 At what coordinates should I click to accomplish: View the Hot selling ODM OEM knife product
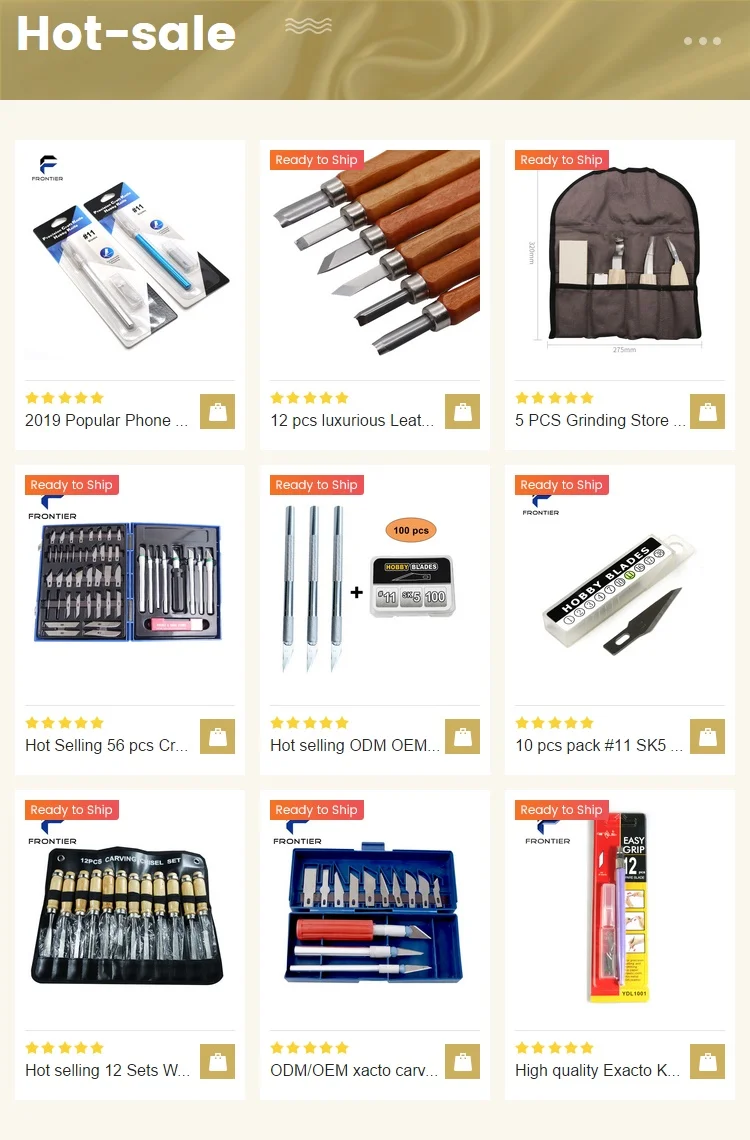(x=375, y=620)
